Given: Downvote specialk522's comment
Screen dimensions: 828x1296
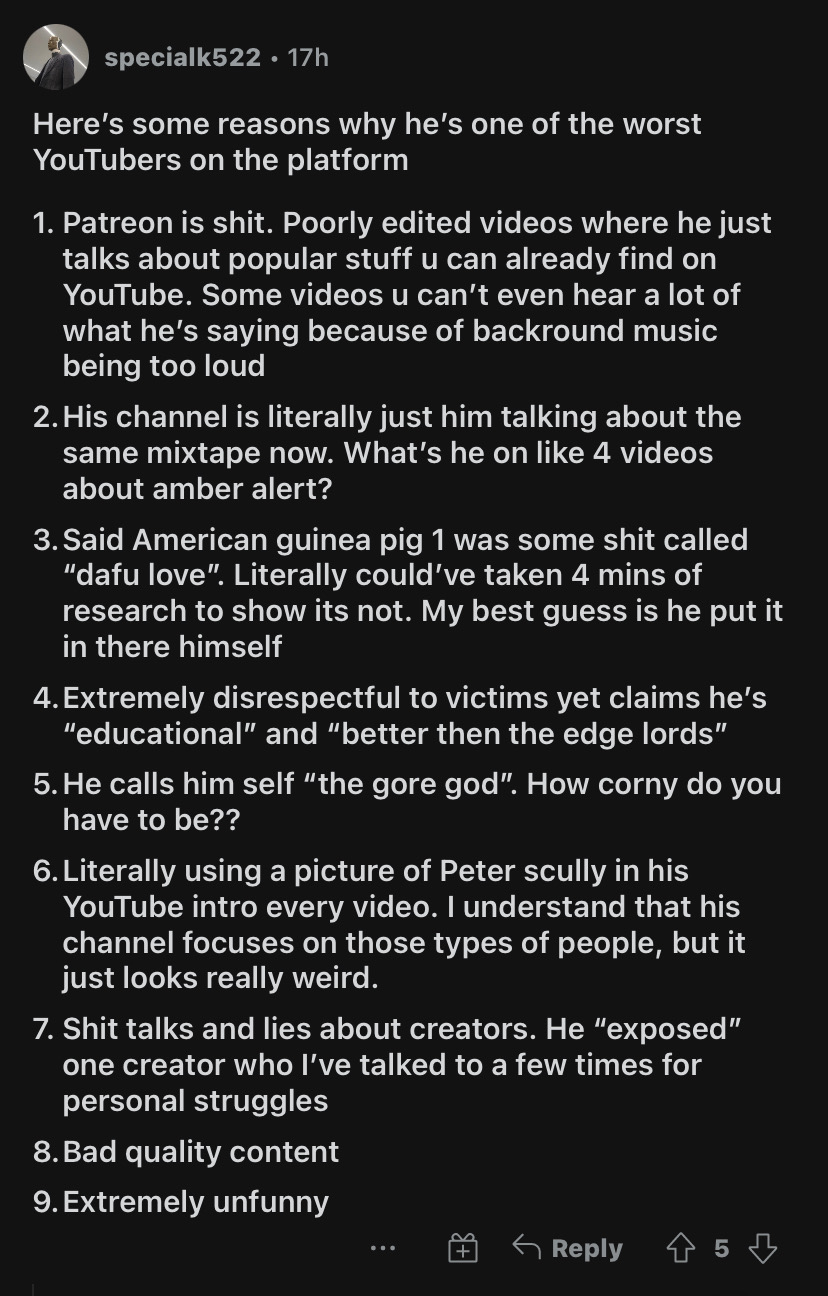Looking at the screenshot, I should pos(762,1248).
